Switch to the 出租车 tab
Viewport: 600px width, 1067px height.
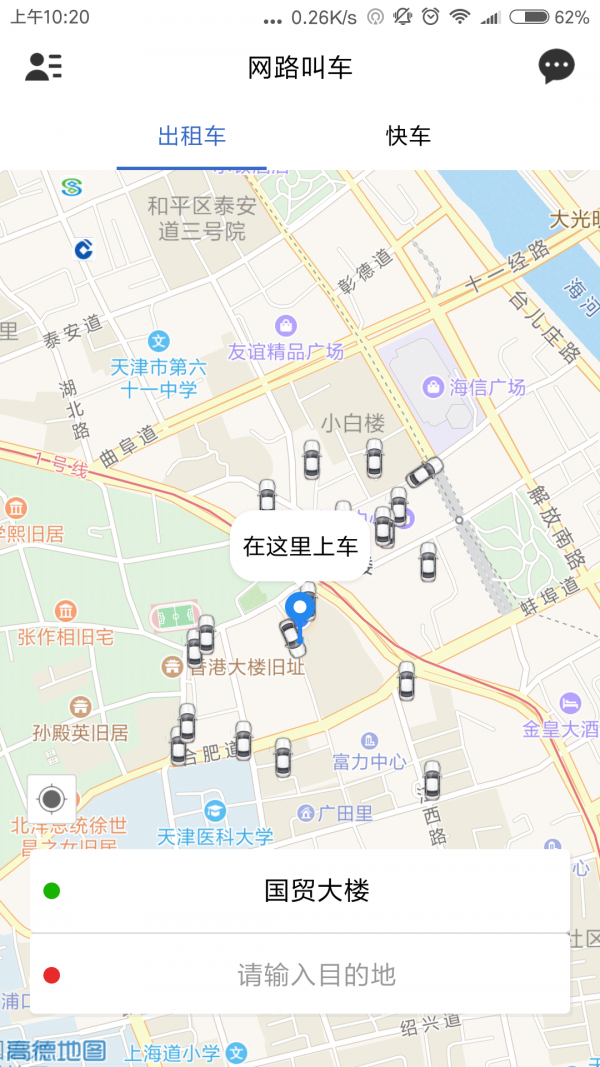[x=192, y=137]
